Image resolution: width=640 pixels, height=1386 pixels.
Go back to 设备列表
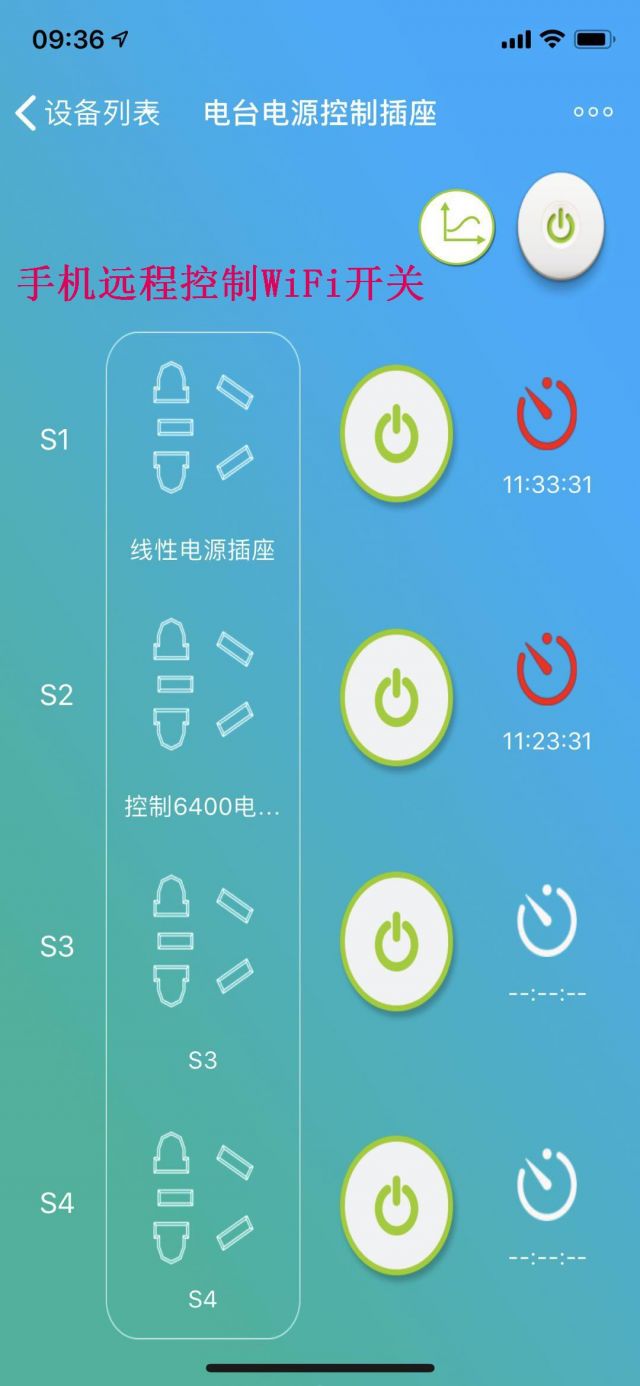(x=87, y=112)
